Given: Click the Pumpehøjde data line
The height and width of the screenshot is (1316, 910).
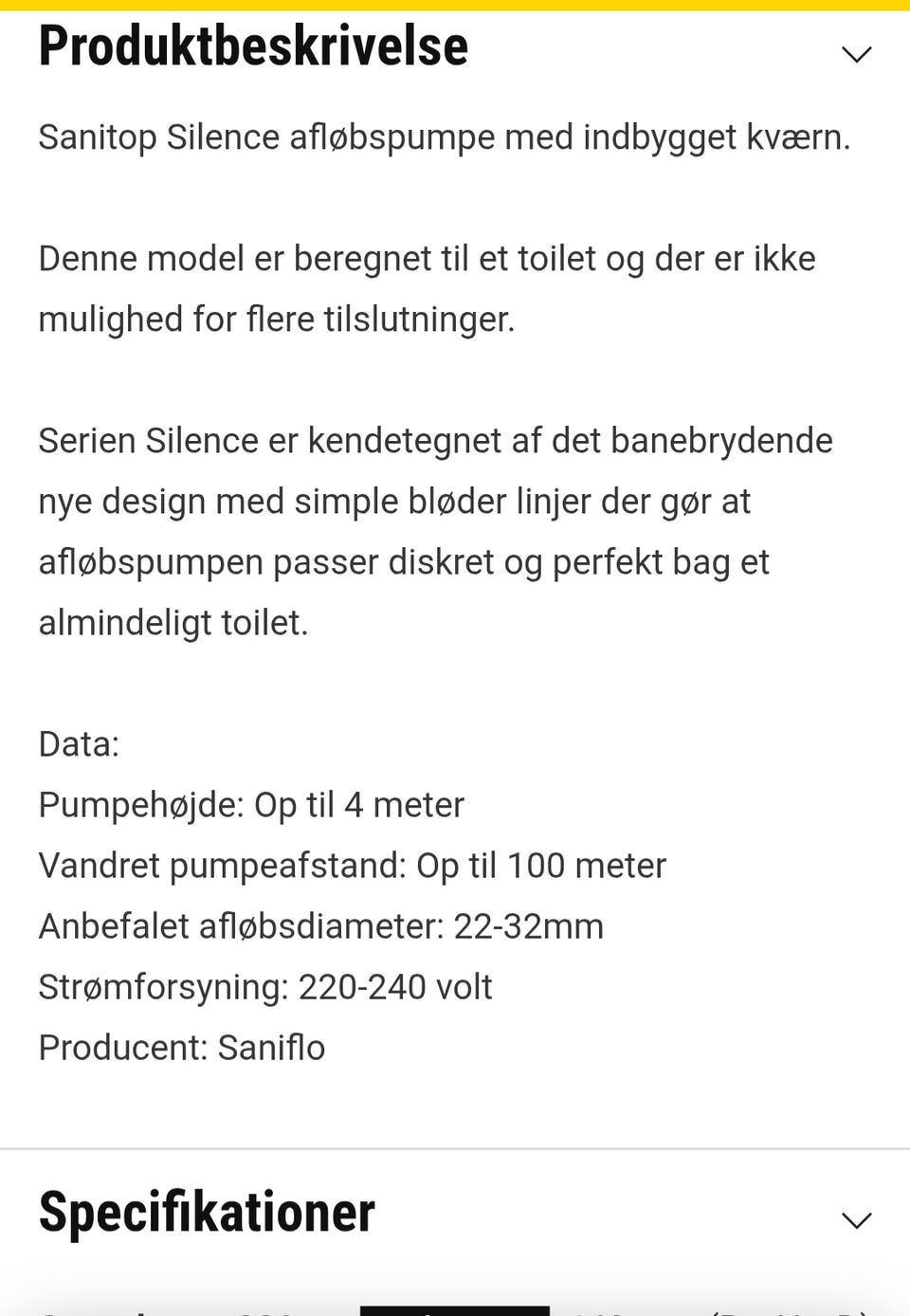Looking at the screenshot, I should click(250, 804).
